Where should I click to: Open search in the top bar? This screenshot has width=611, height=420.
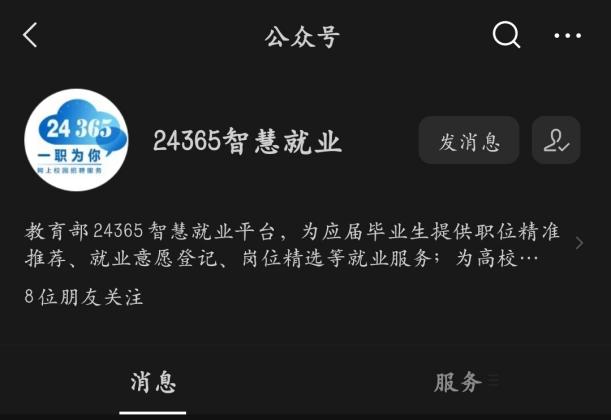(x=507, y=36)
